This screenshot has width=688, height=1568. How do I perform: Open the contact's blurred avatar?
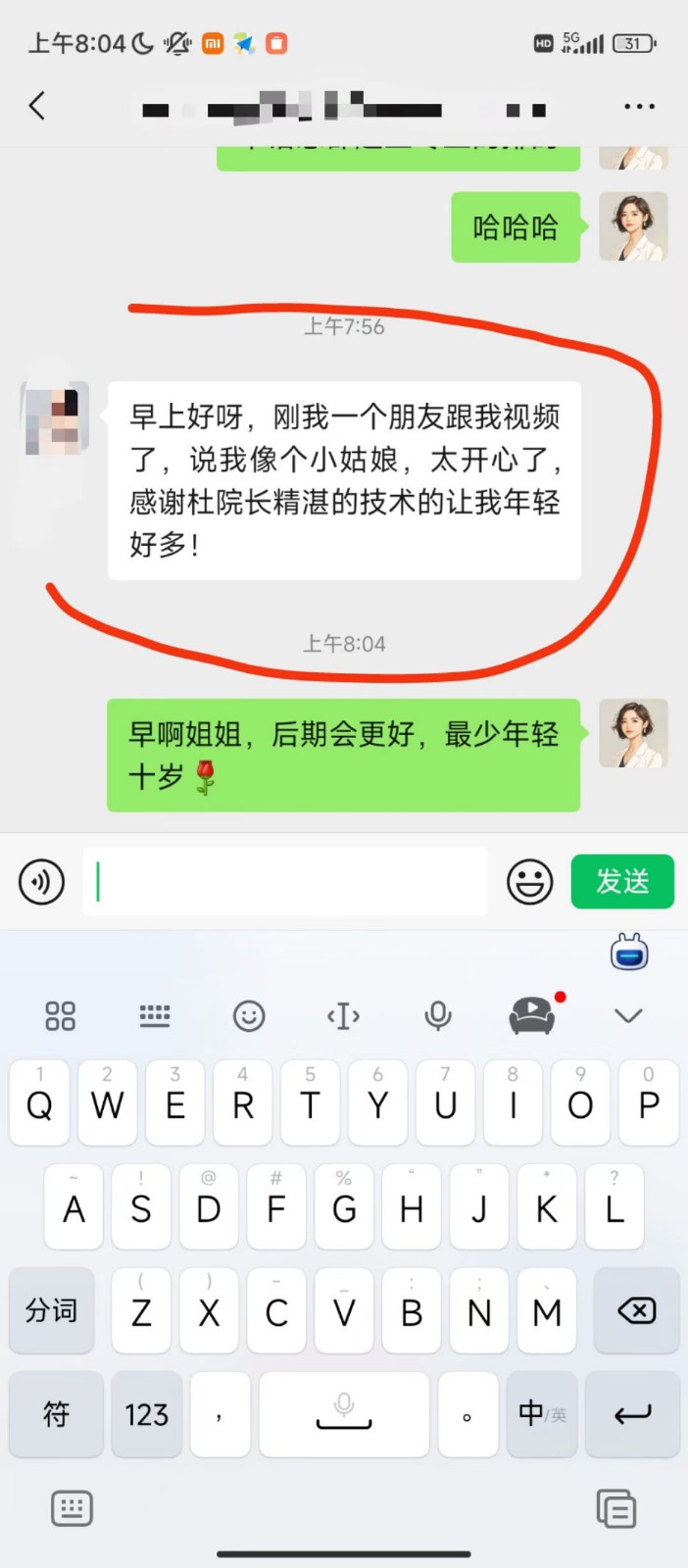point(56,419)
